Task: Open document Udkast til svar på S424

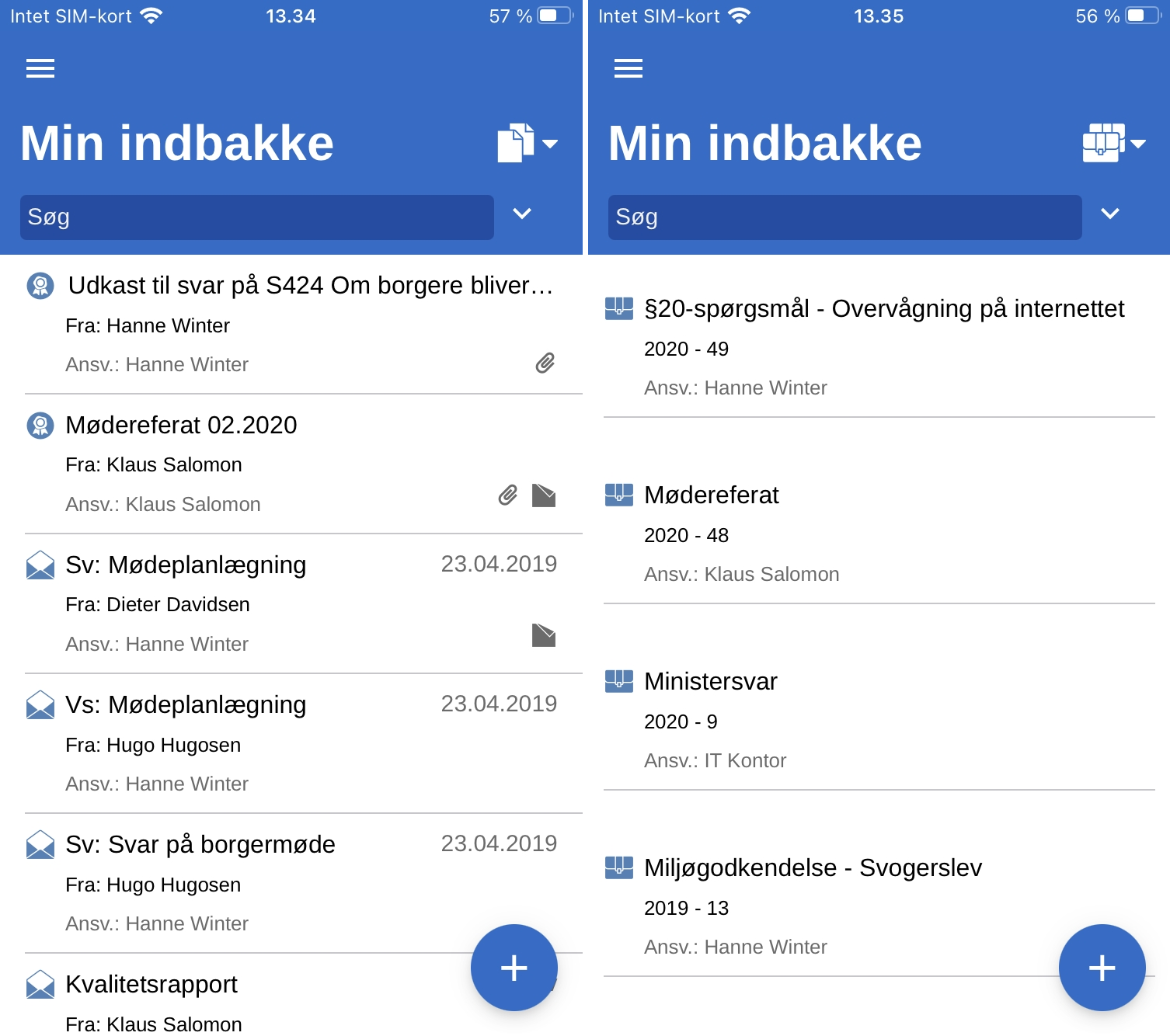Action: [x=310, y=286]
